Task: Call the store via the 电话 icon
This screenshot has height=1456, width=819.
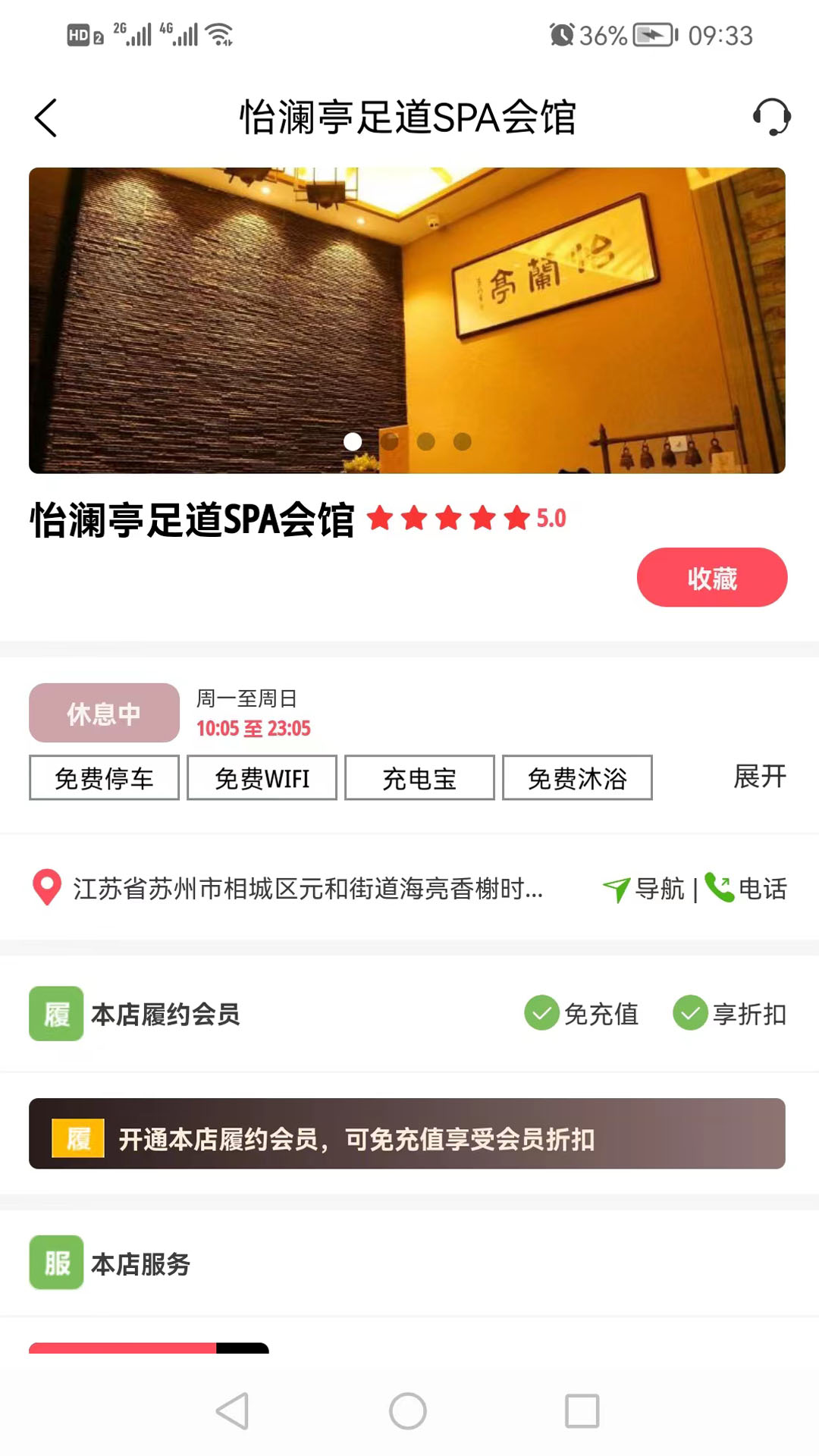Action: (718, 888)
